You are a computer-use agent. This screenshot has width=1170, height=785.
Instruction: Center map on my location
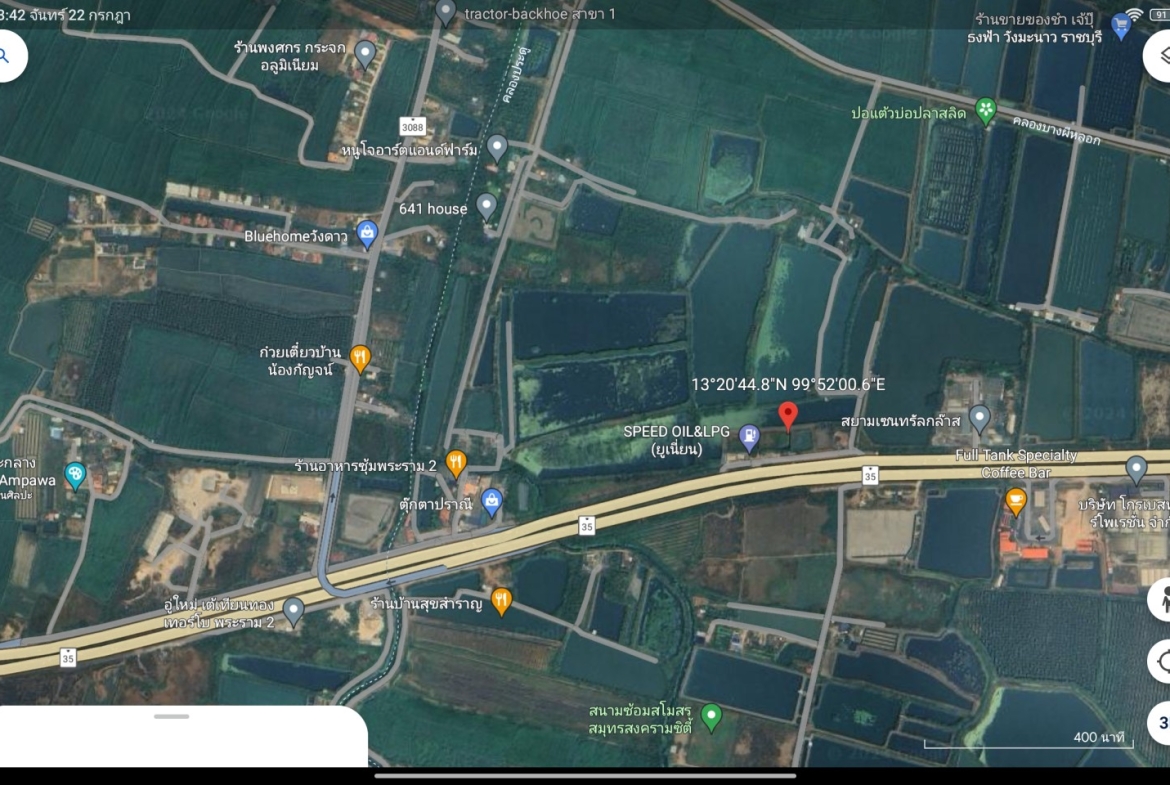(x=1161, y=661)
